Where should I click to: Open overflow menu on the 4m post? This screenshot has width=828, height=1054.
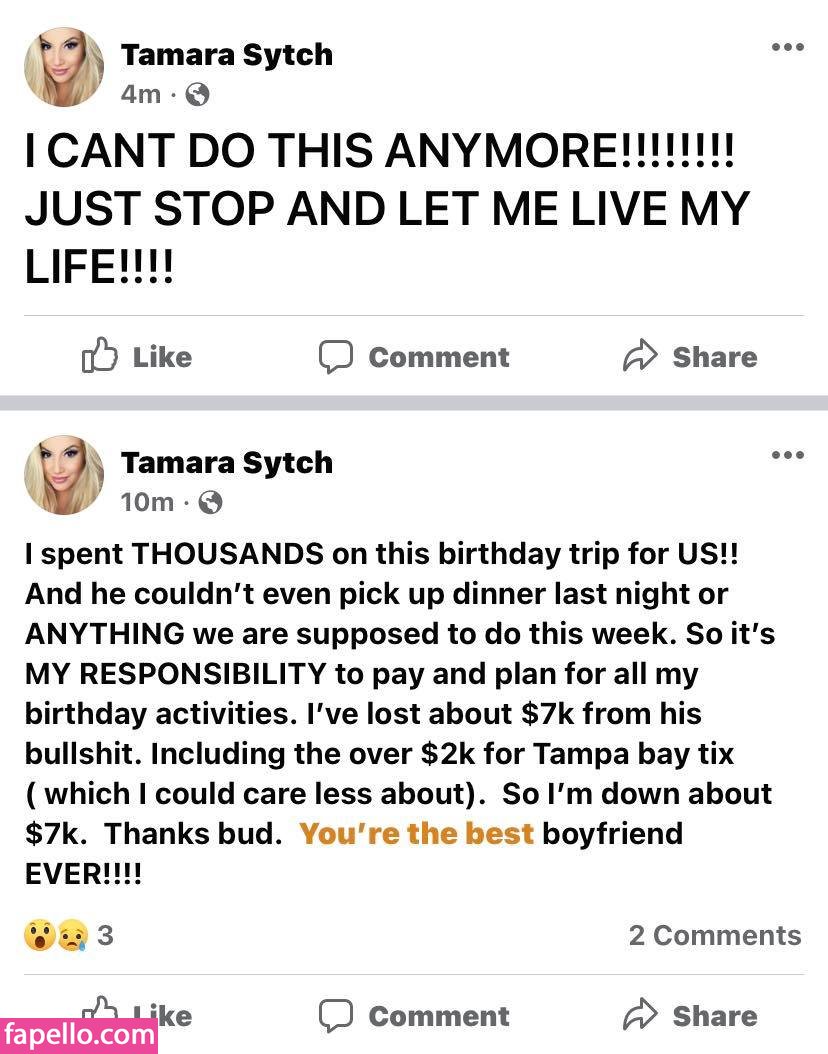click(787, 48)
